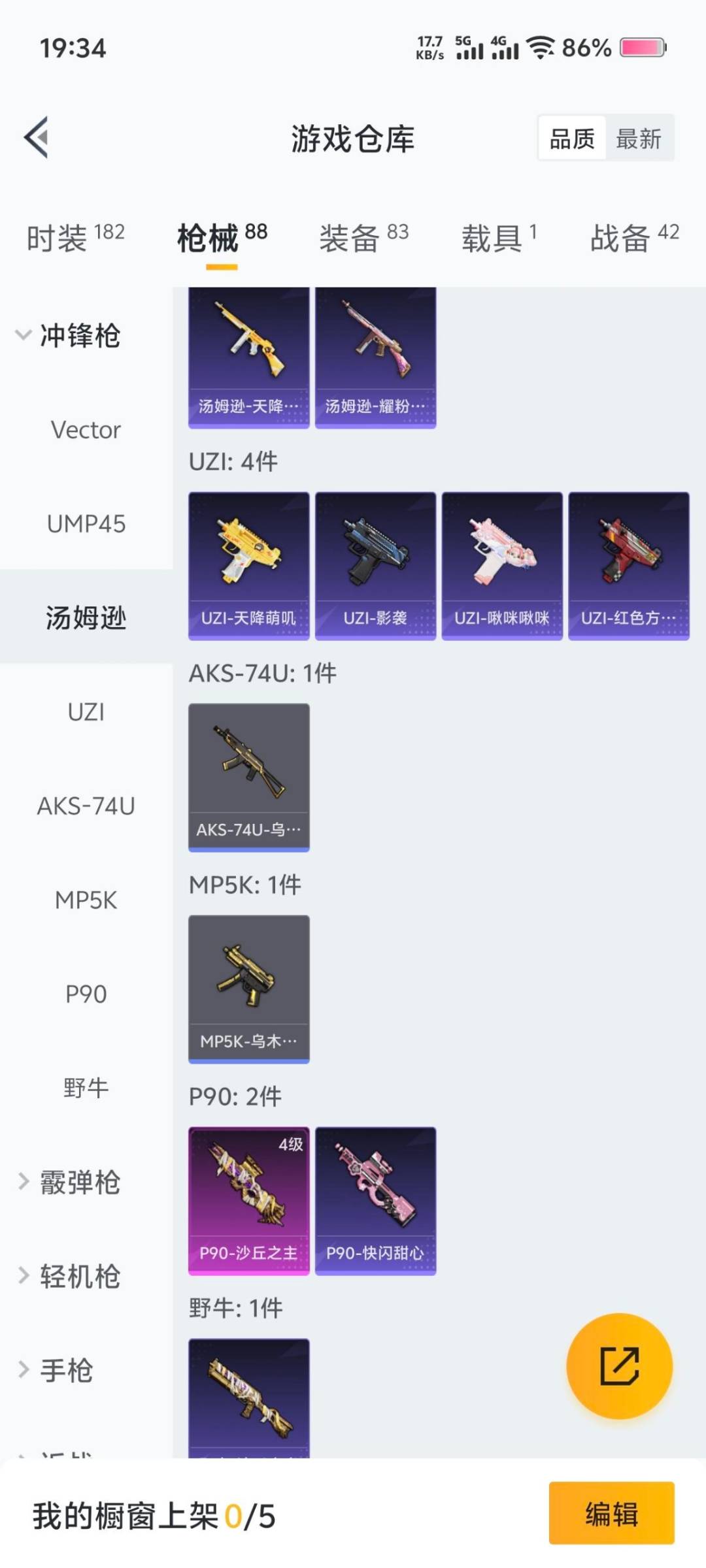706x1568 pixels.
Task: Enable 品质 sorting mode
Action: (572, 139)
